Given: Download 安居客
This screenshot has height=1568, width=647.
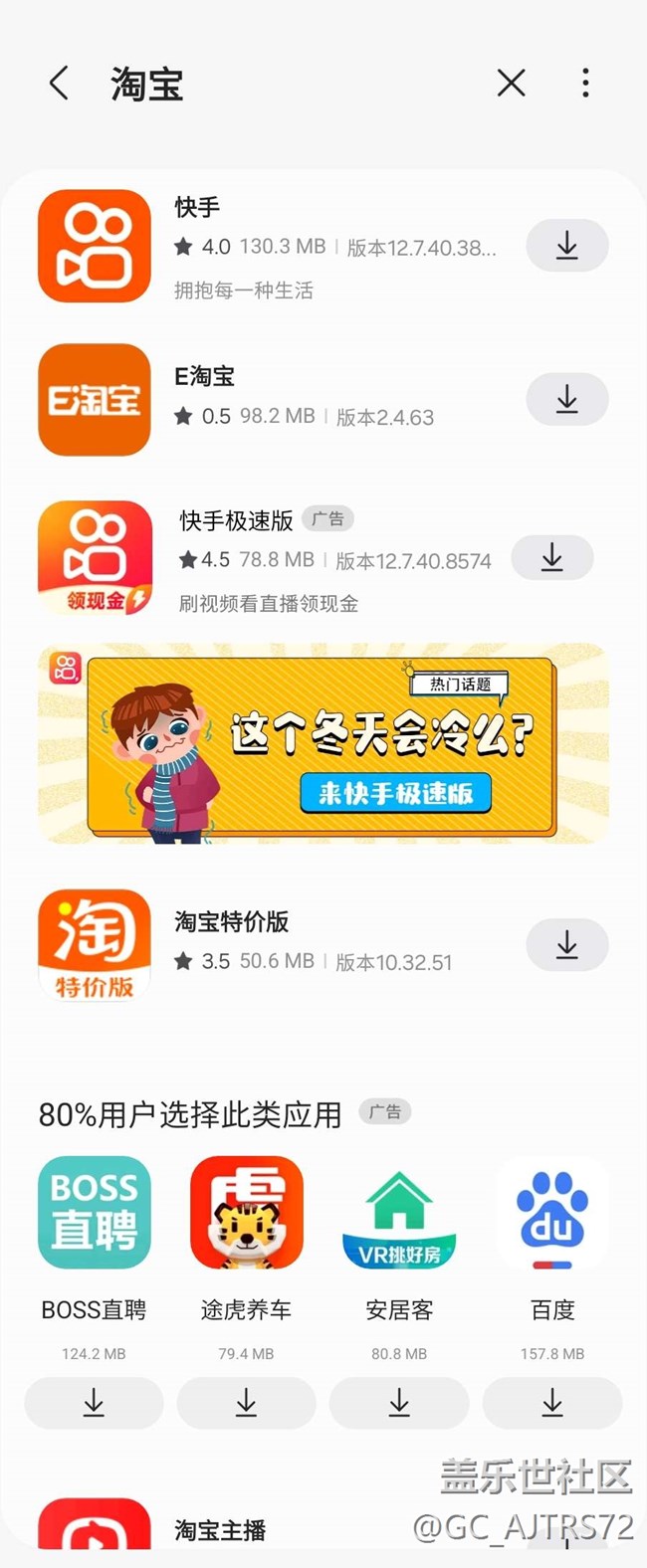Looking at the screenshot, I should click(x=399, y=1403).
